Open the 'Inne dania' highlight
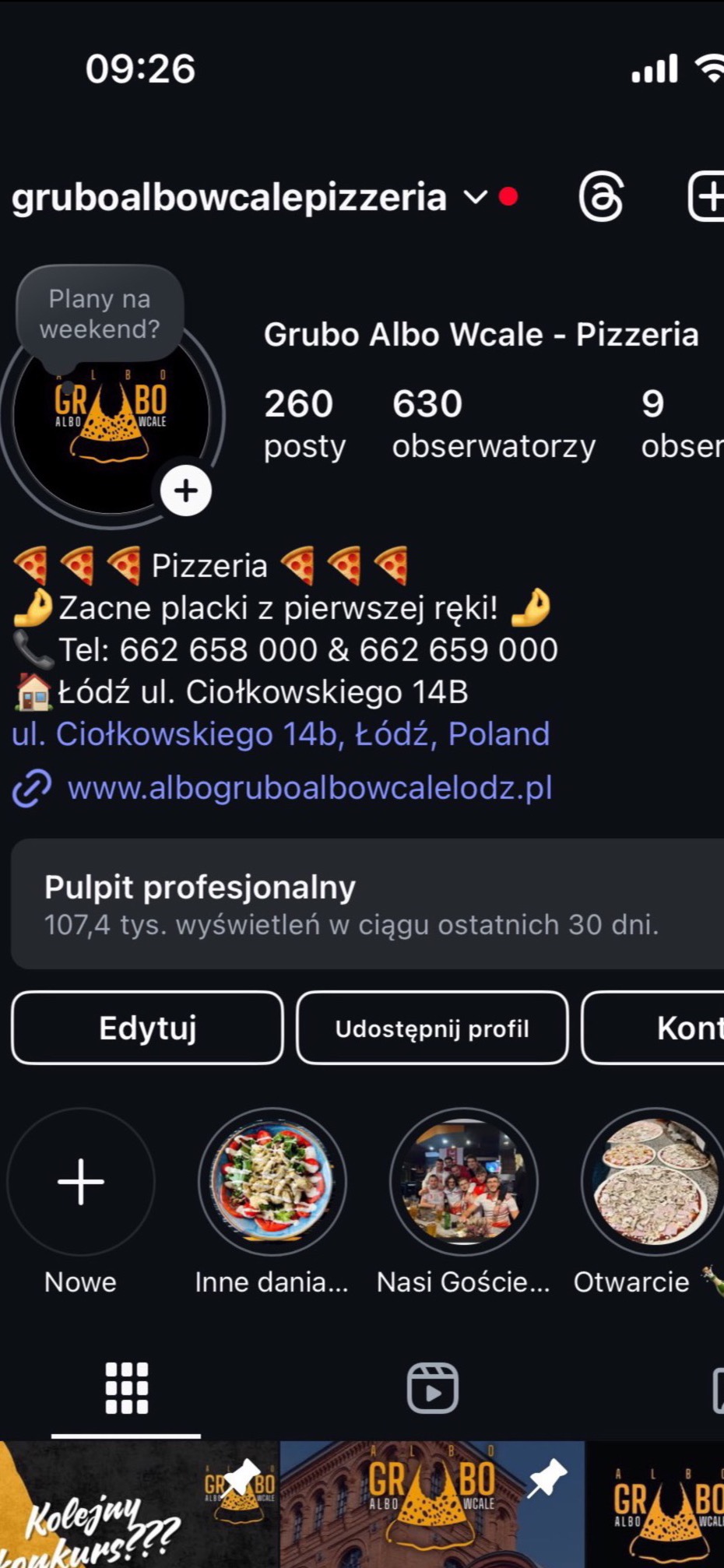 coord(272,1182)
